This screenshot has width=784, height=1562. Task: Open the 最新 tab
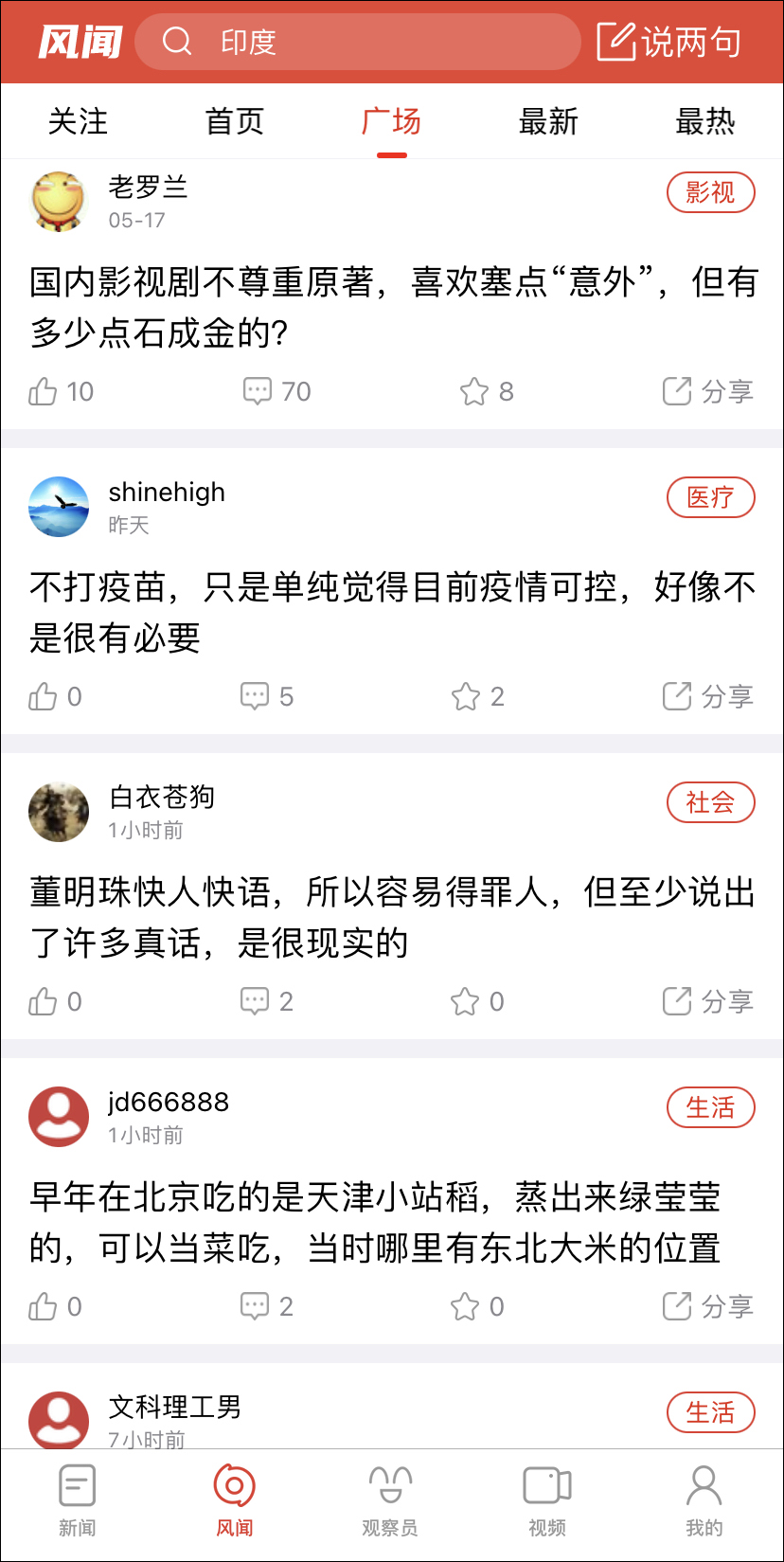[548, 121]
